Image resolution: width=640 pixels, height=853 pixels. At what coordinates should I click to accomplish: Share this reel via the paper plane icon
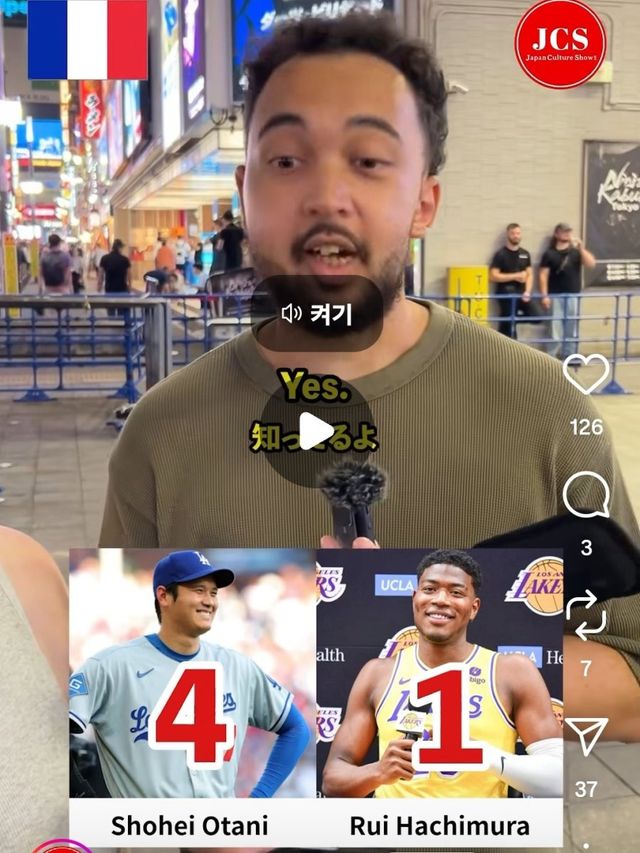click(x=586, y=737)
